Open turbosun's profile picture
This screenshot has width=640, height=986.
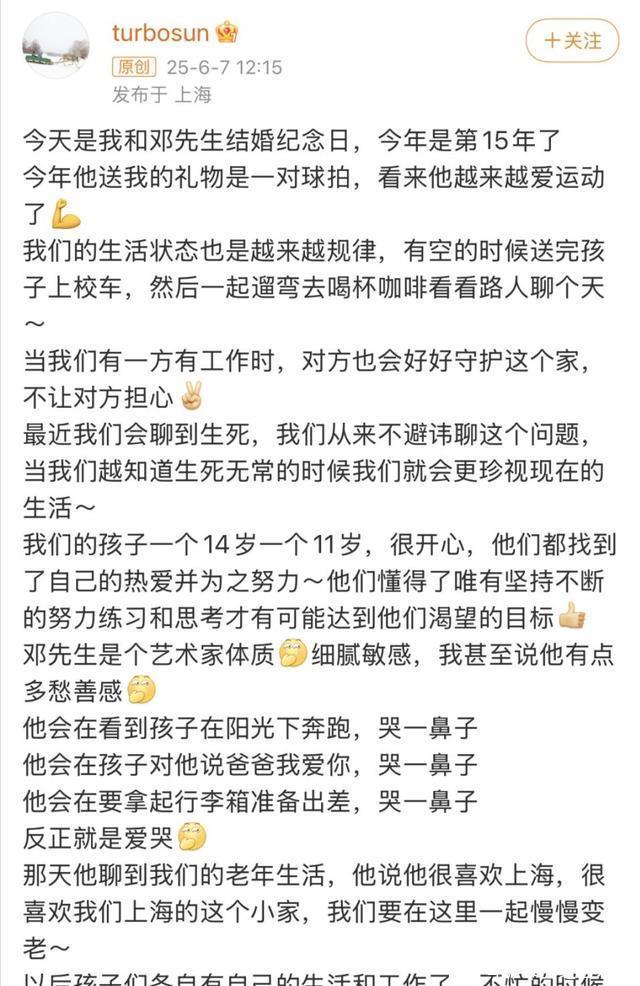pyautogui.click(x=56, y=46)
